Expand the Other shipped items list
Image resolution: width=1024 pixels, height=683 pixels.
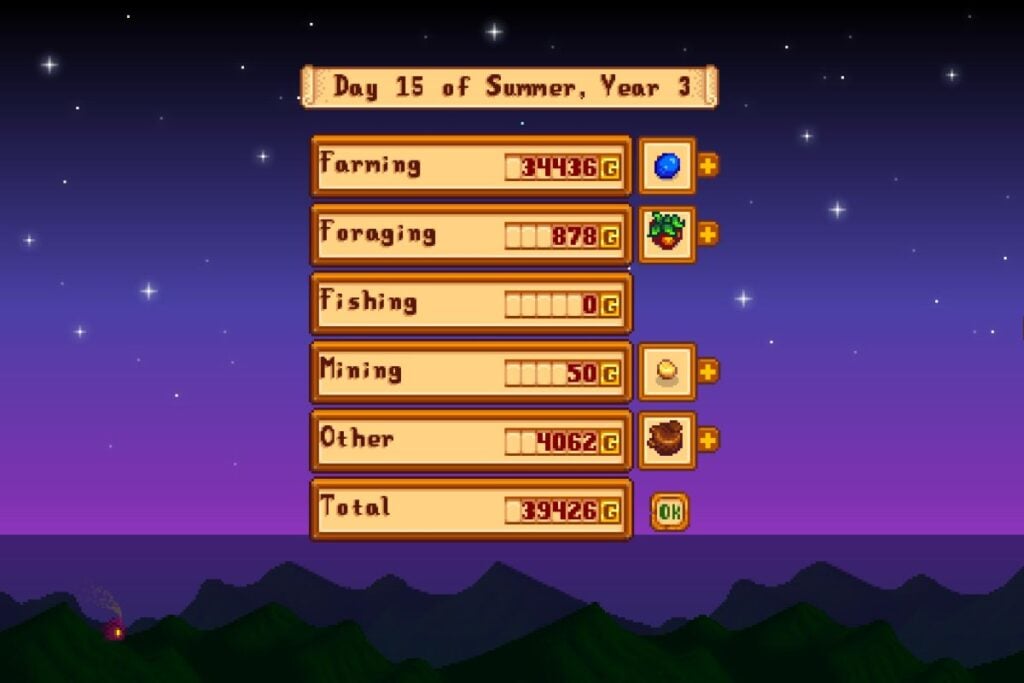pyautogui.click(x=708, y=439)
